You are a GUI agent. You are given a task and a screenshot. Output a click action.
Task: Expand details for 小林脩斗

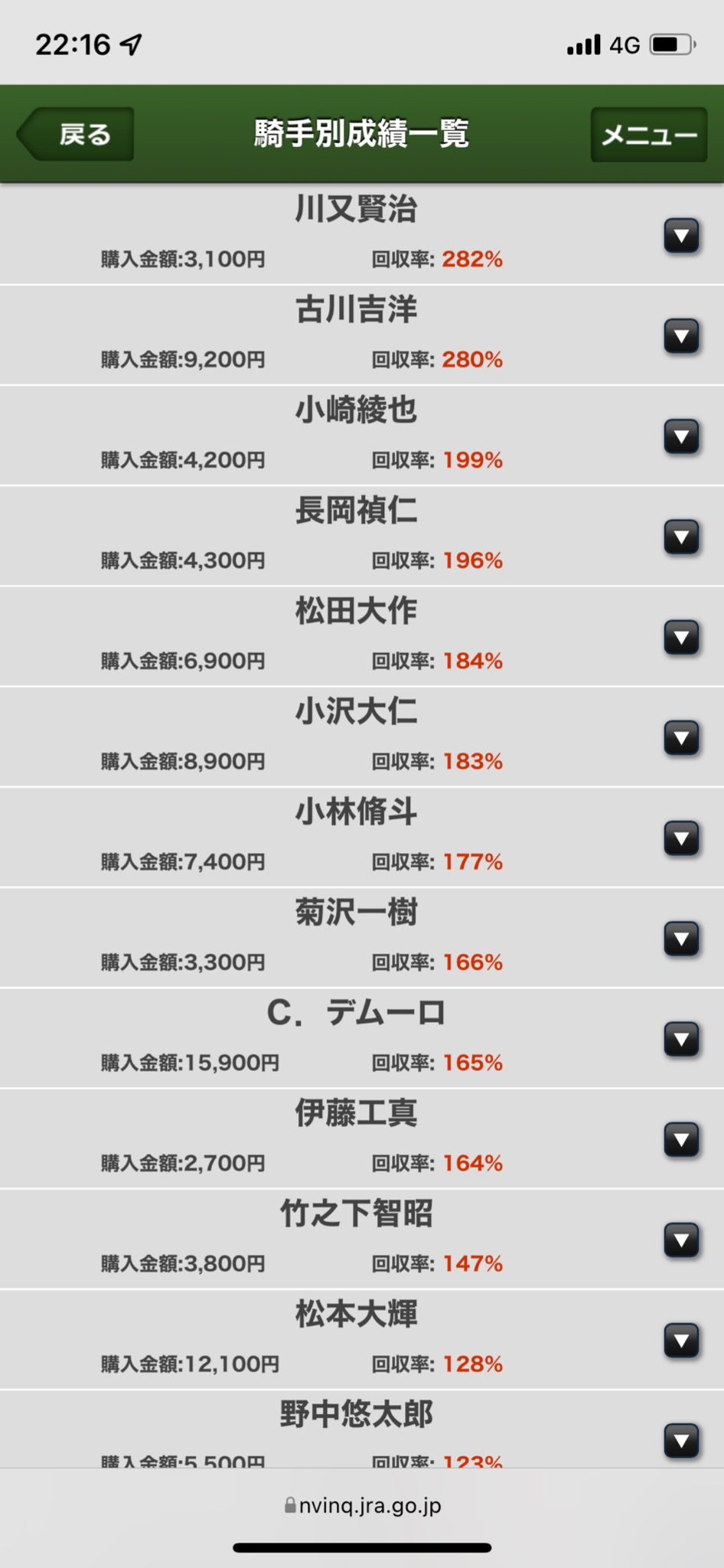[x=681, y=838]
